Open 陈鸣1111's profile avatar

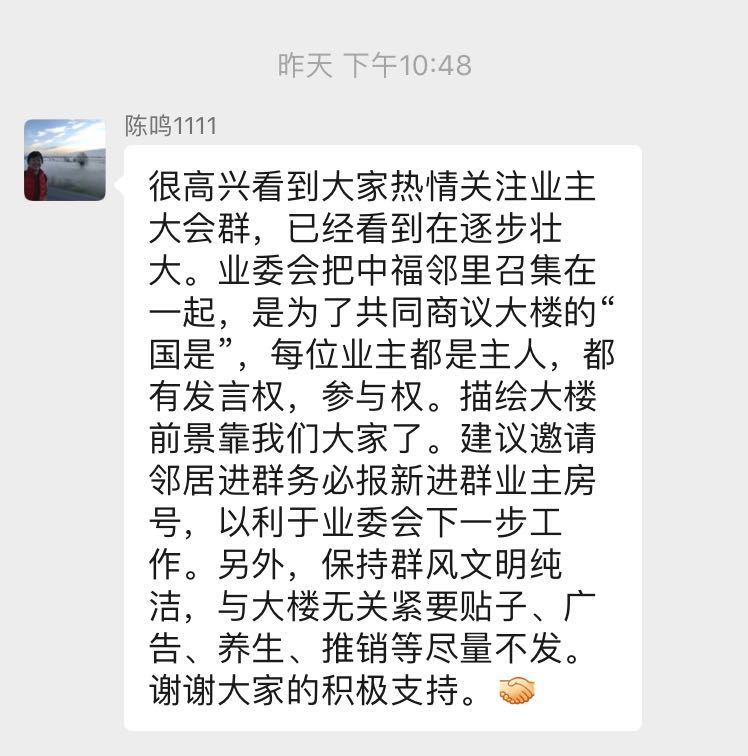[65, 160]
